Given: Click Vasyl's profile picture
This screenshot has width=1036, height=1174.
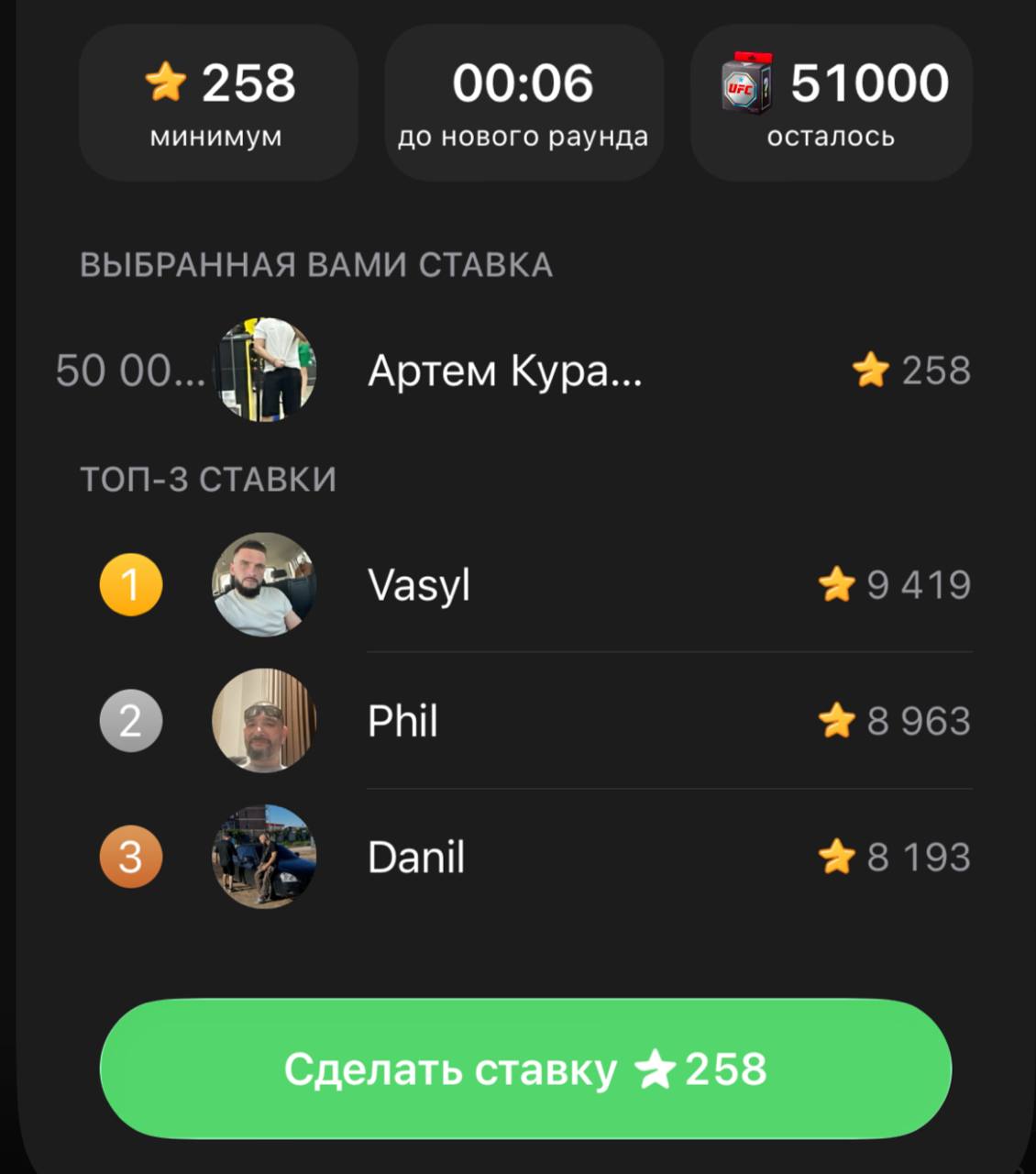Looking at the screenshot, I should pos(264,584).
